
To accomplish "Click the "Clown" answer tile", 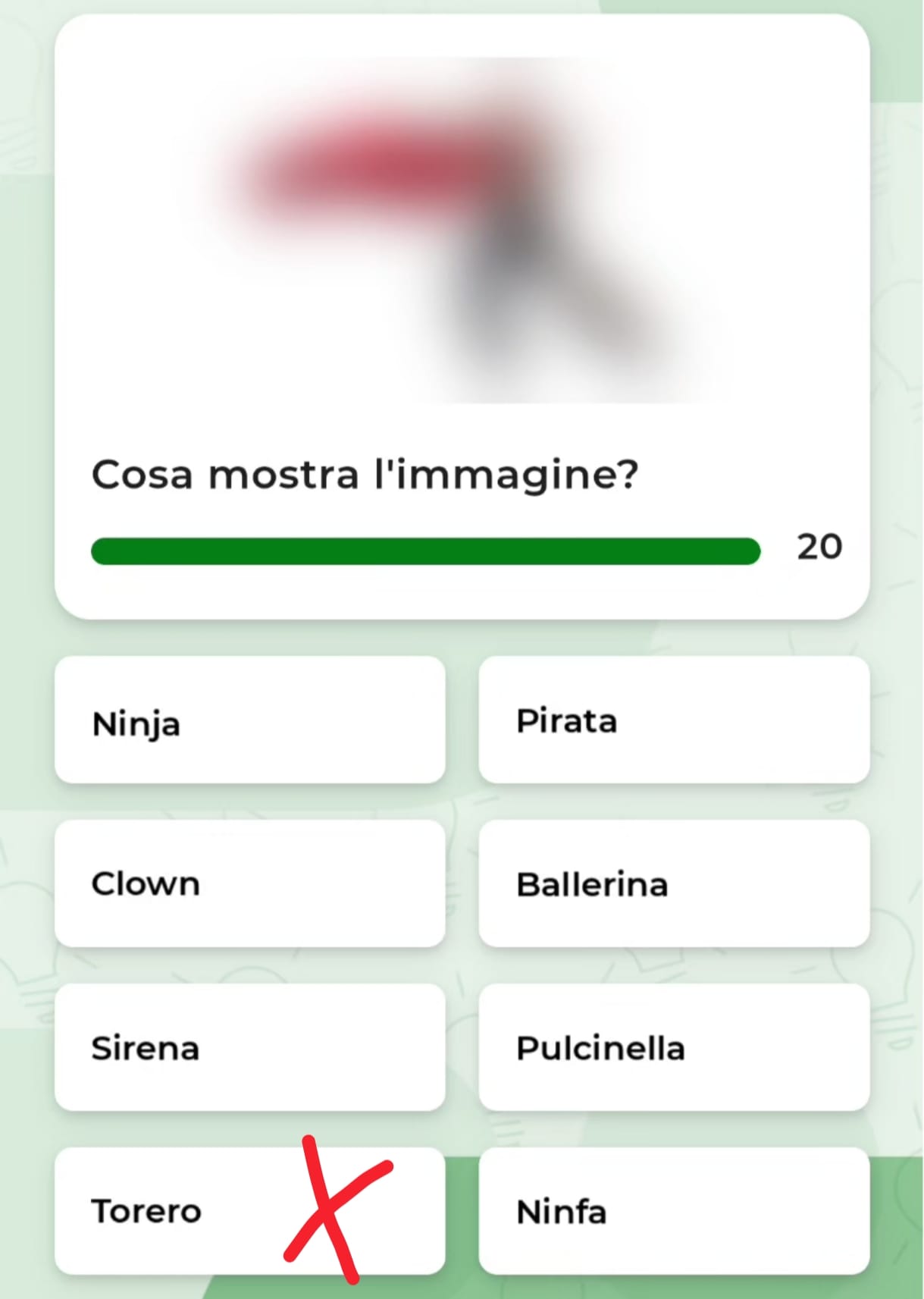I will tap(250, 884).
